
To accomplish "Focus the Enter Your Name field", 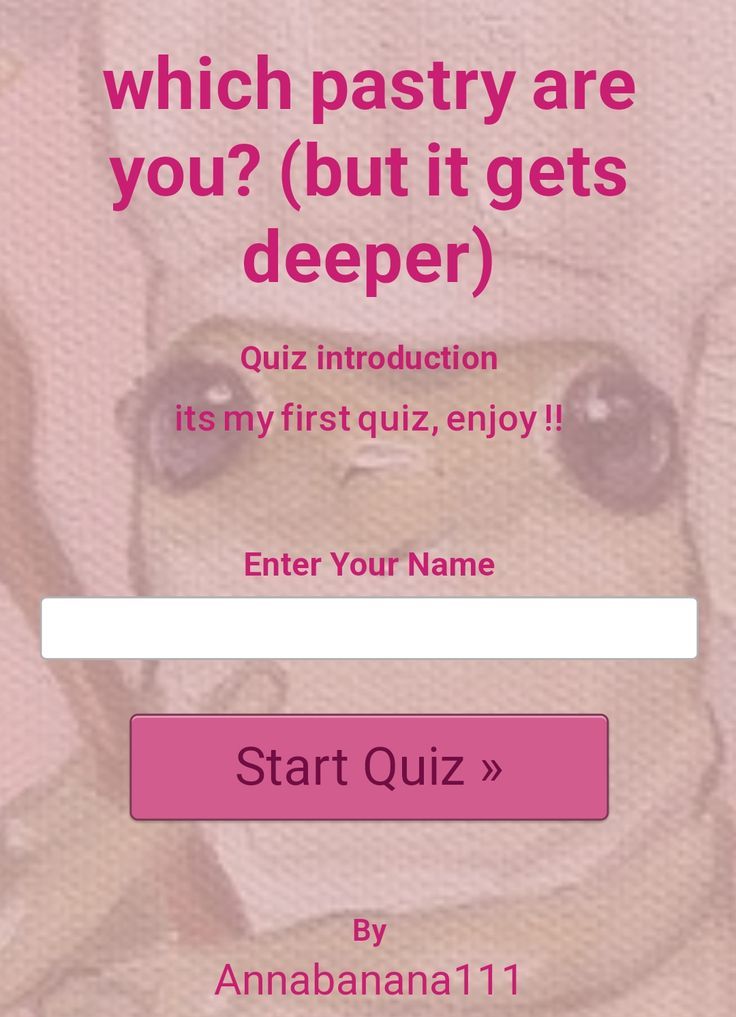I will point(368,628).
